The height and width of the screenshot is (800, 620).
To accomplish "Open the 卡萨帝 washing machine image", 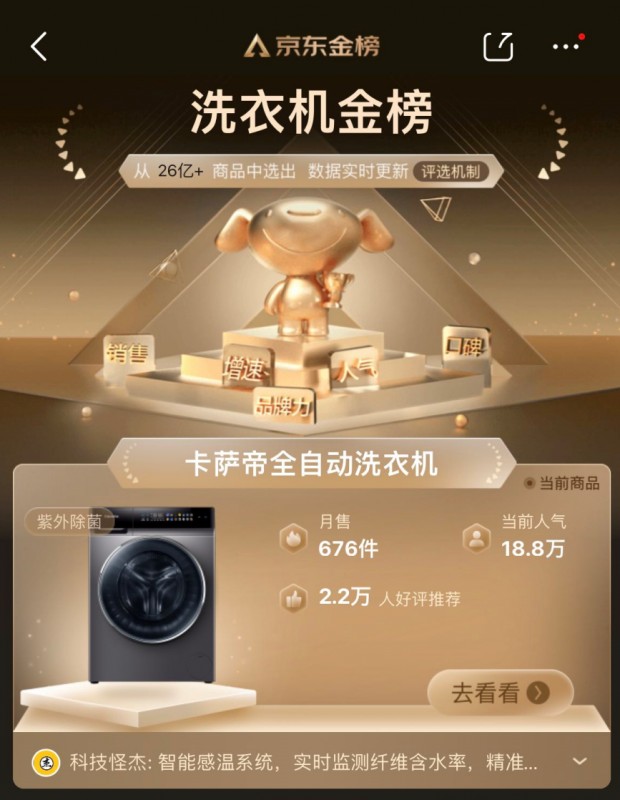I will click(152, 598).
